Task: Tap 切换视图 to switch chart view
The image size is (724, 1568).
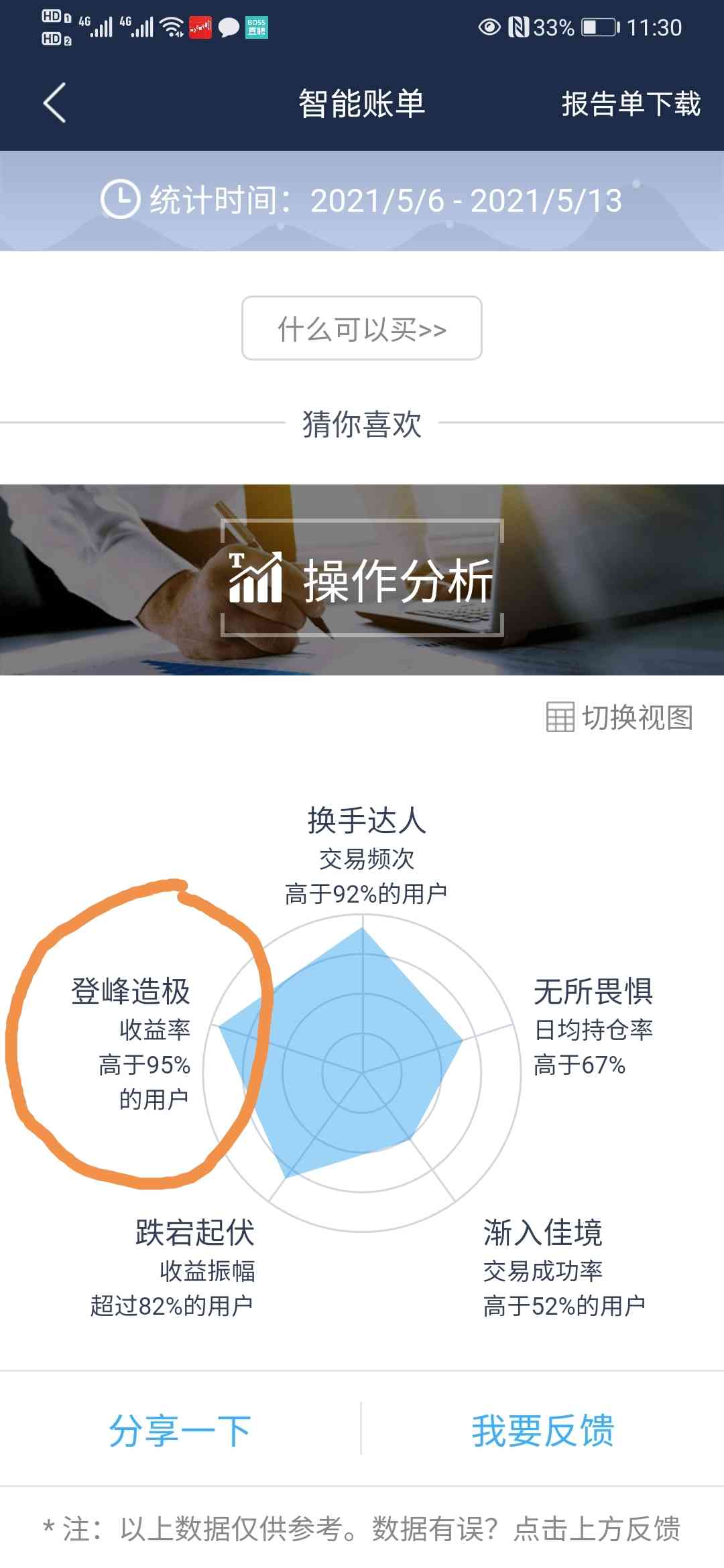Action: [619, 717]
